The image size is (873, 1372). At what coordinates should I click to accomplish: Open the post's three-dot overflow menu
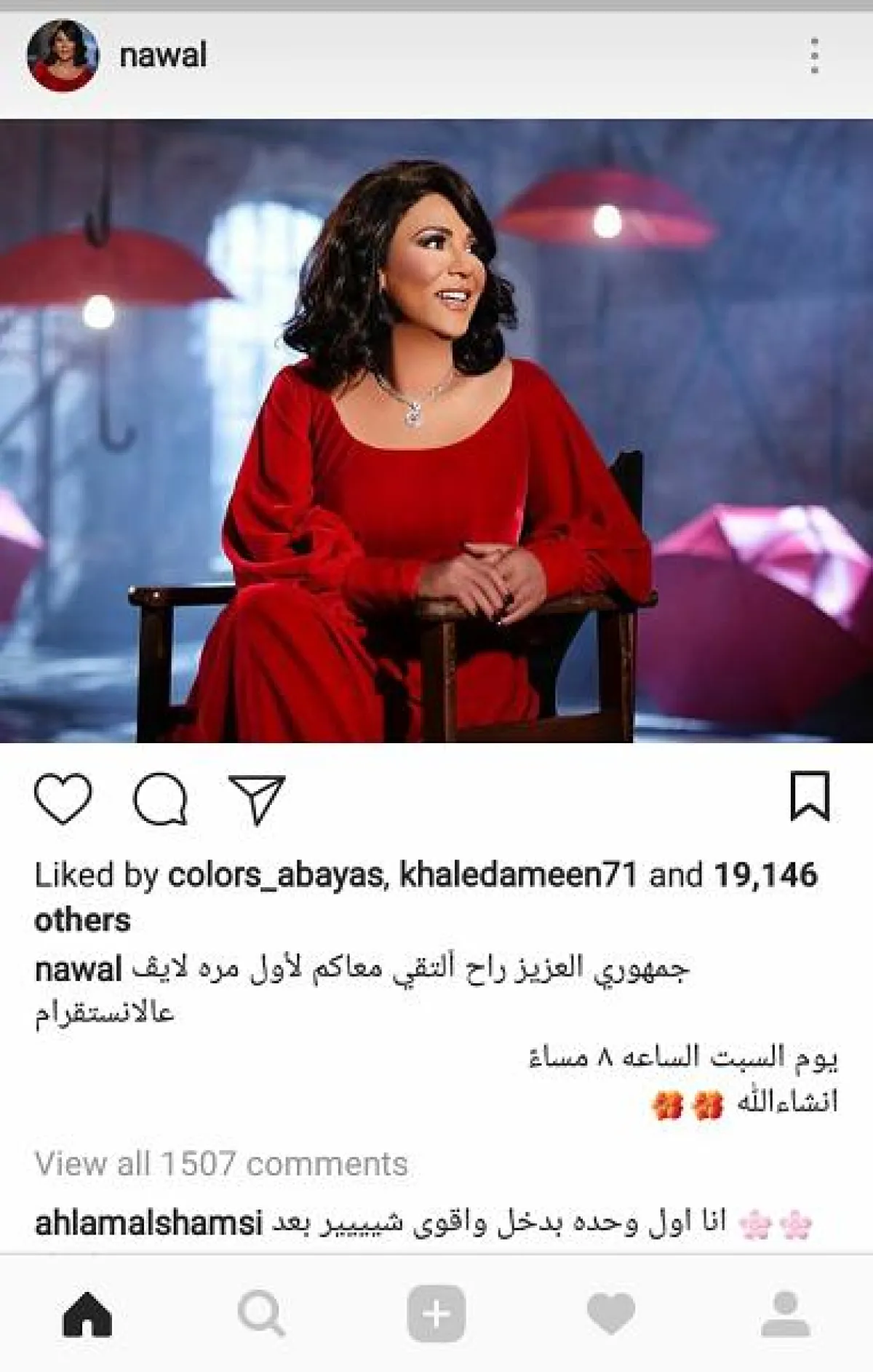click(x=814, y=56)
